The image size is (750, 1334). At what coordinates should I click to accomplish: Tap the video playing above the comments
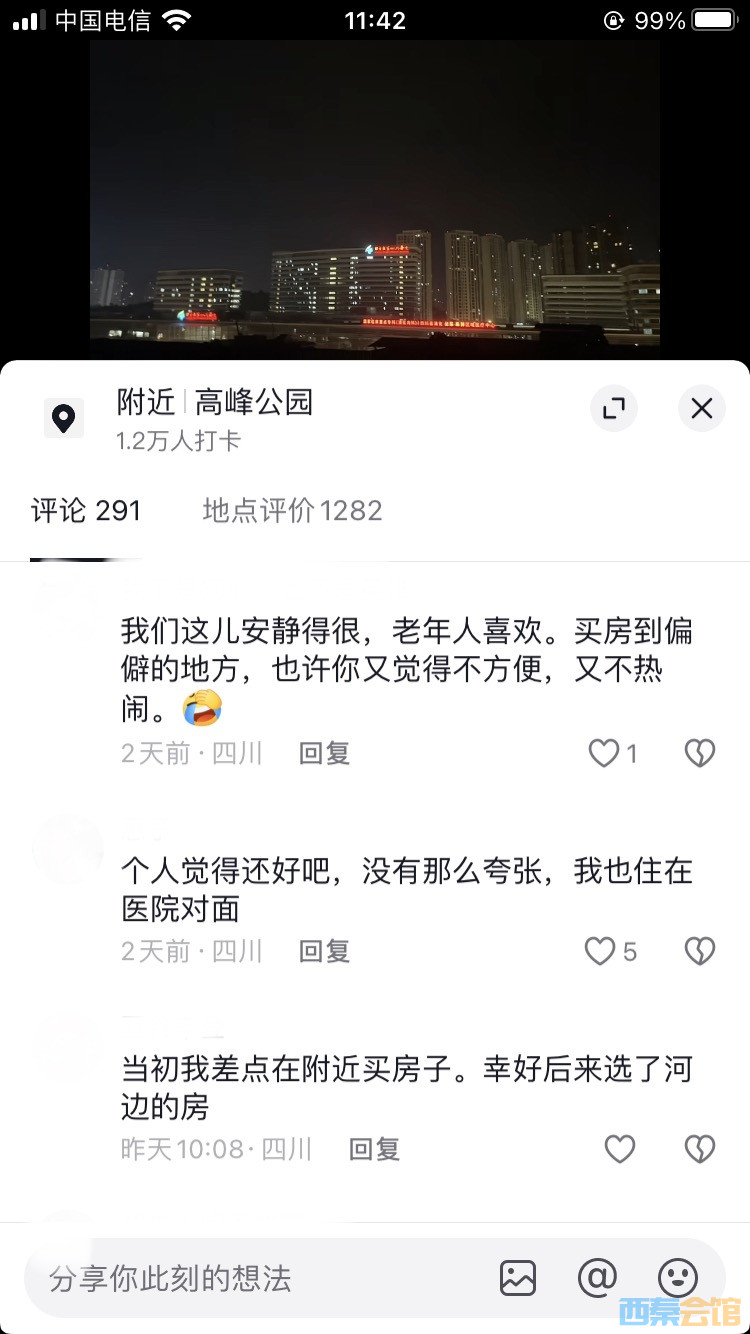point(375,200)
